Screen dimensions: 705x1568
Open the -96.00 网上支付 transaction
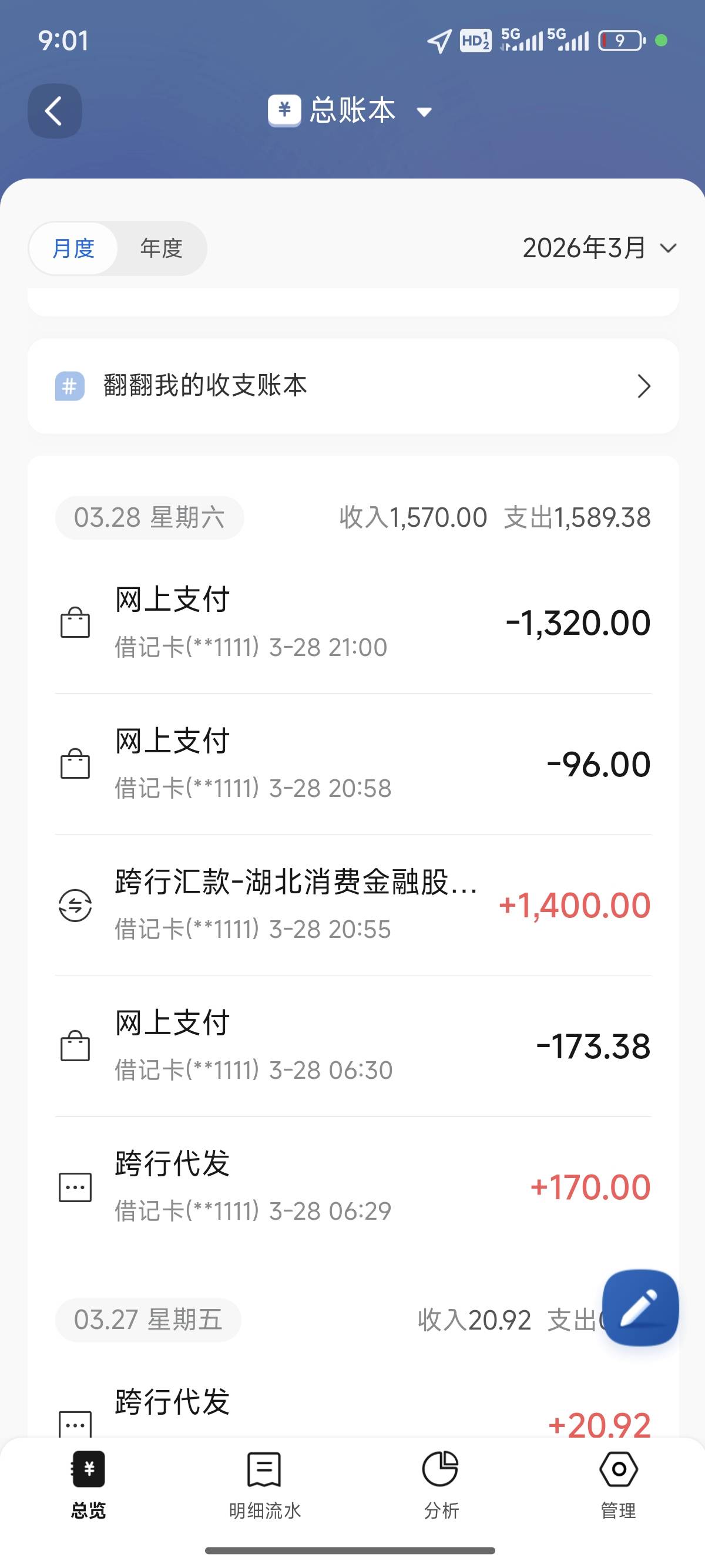[x=353, y=764]
